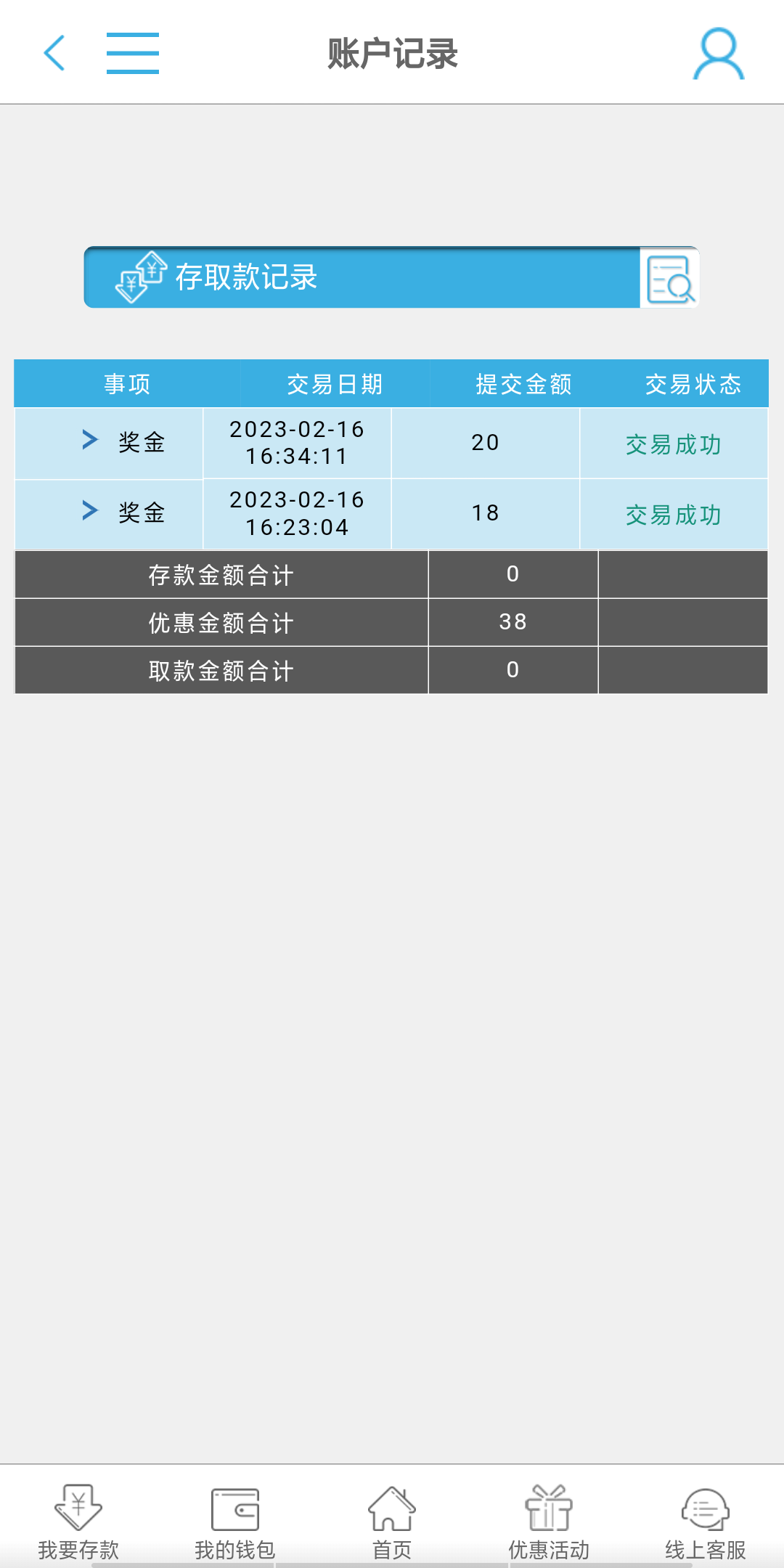Expand the 奖金 record from 16:23:04
The image size is (784, 1568).
90,510
